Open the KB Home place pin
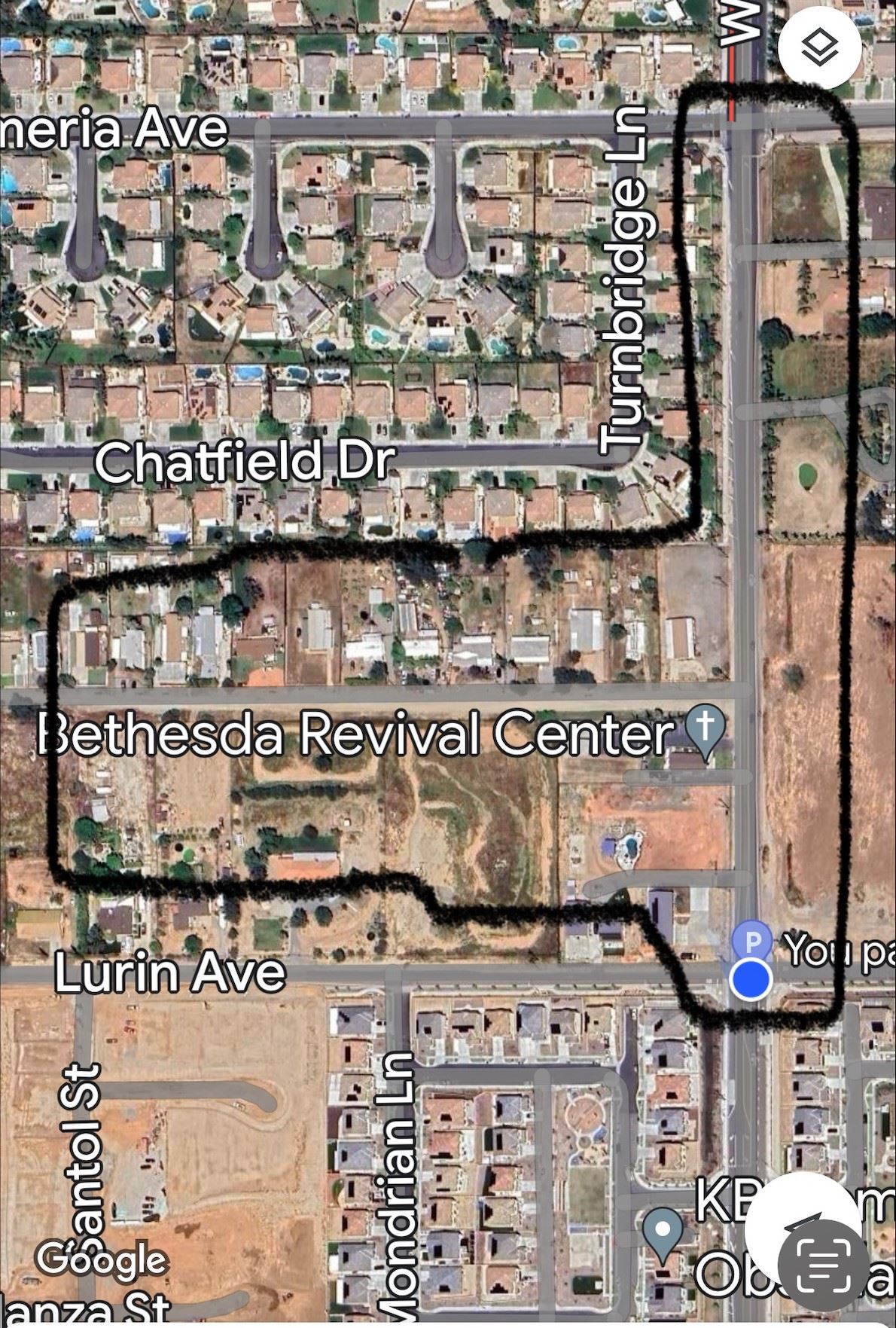The image size is (896, 1328). [x=663, y=1232]
